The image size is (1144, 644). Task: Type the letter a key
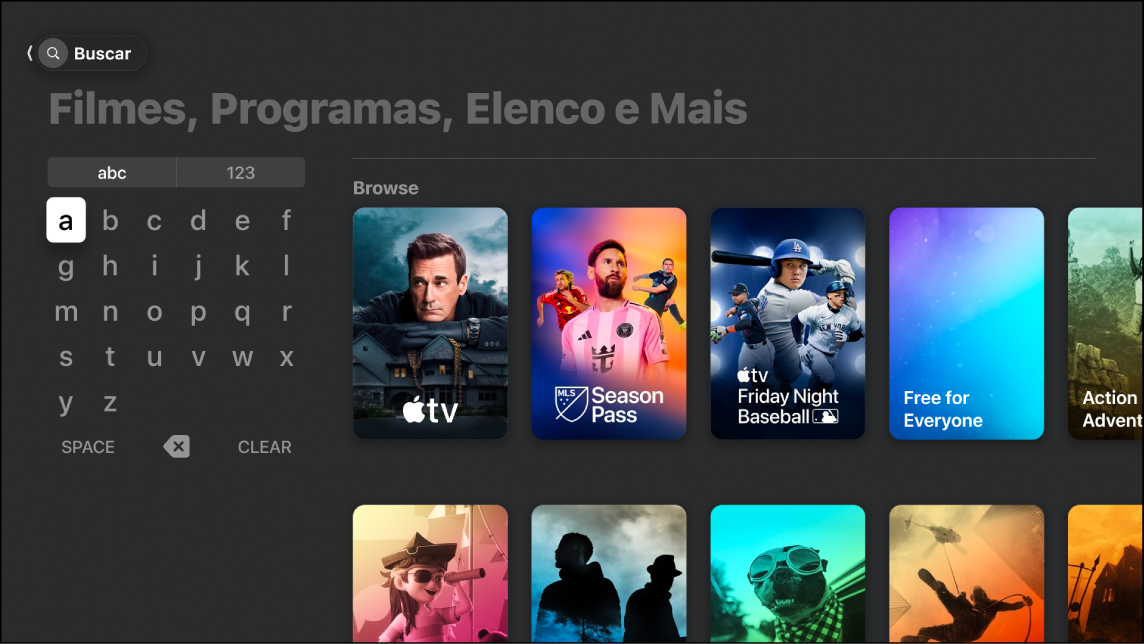[66, 220]
